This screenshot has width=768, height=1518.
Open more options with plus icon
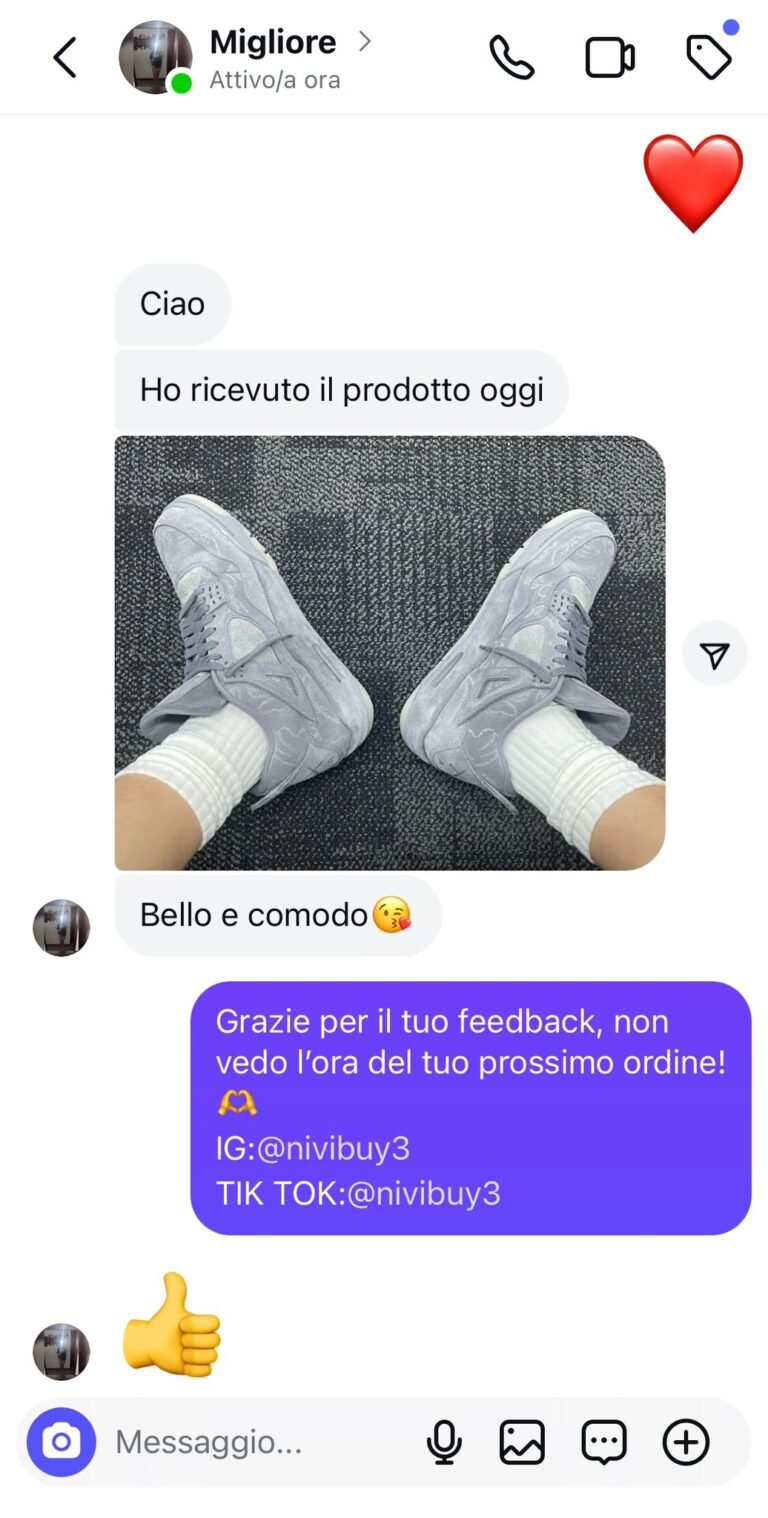(686, 1442)
